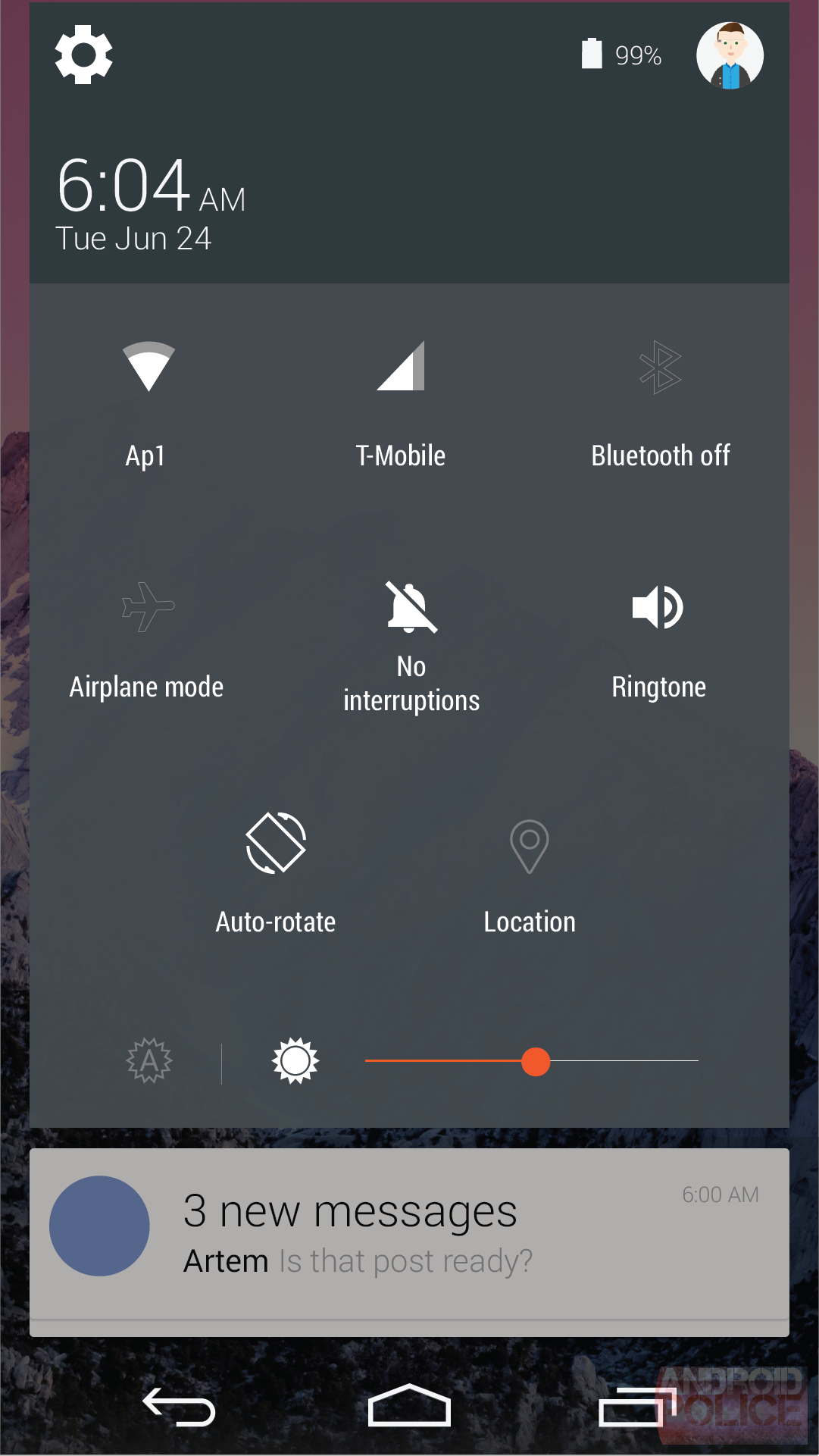Open Settings via the gear icon
The width and height of the screenshot is (819, 1456).
[x=83, y=55]
